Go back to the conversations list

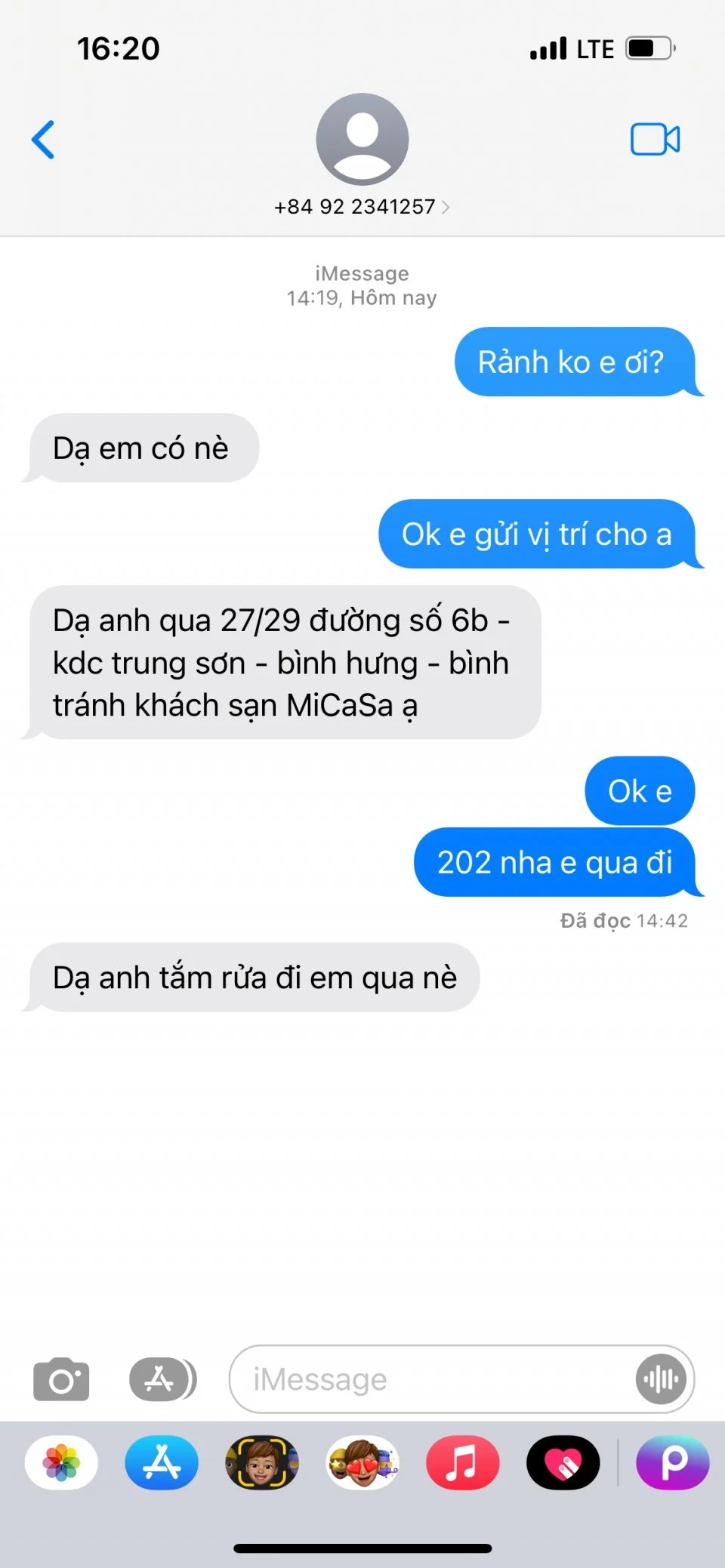43,140
